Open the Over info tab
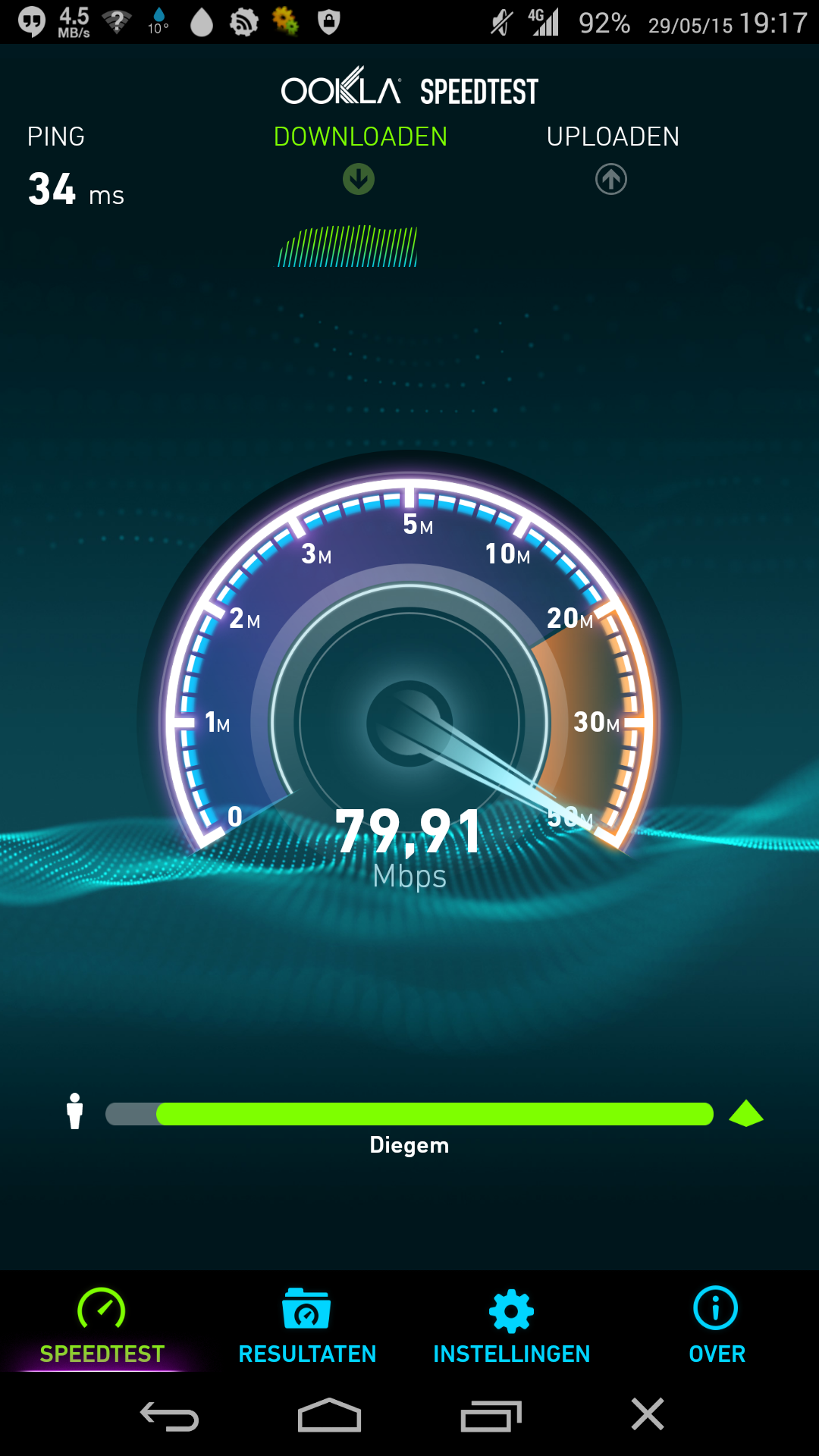Image resolution: width=819 pixels, height=1456 pixels. point(717,1324)
